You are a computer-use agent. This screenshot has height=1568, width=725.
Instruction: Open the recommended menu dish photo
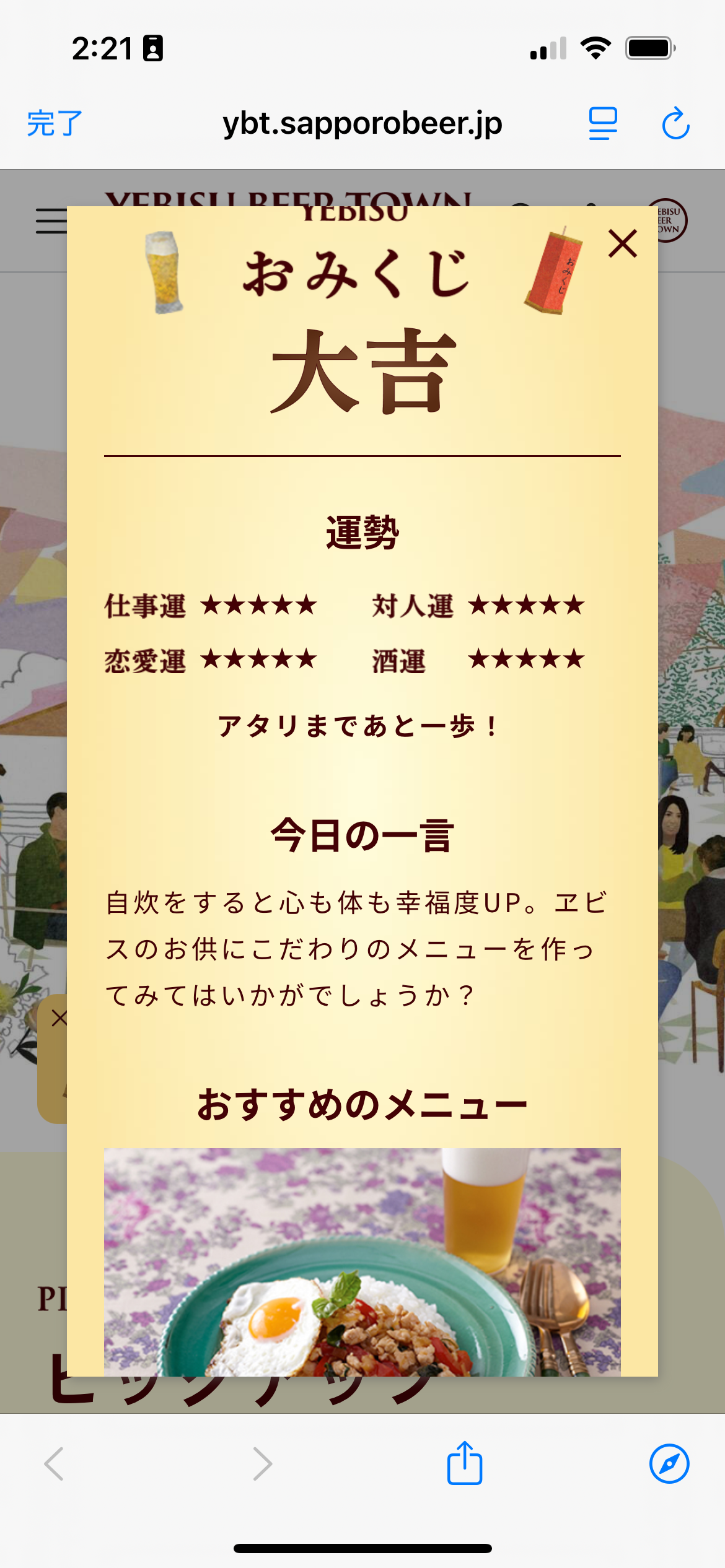pos(362,1262)
